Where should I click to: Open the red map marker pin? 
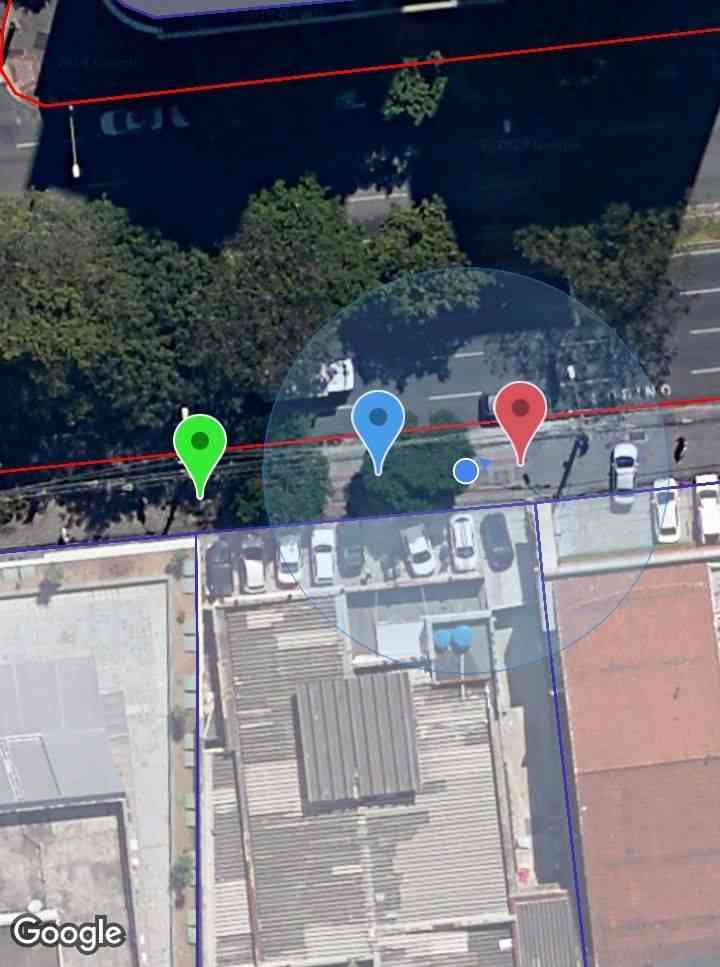[x=521, y=412]
